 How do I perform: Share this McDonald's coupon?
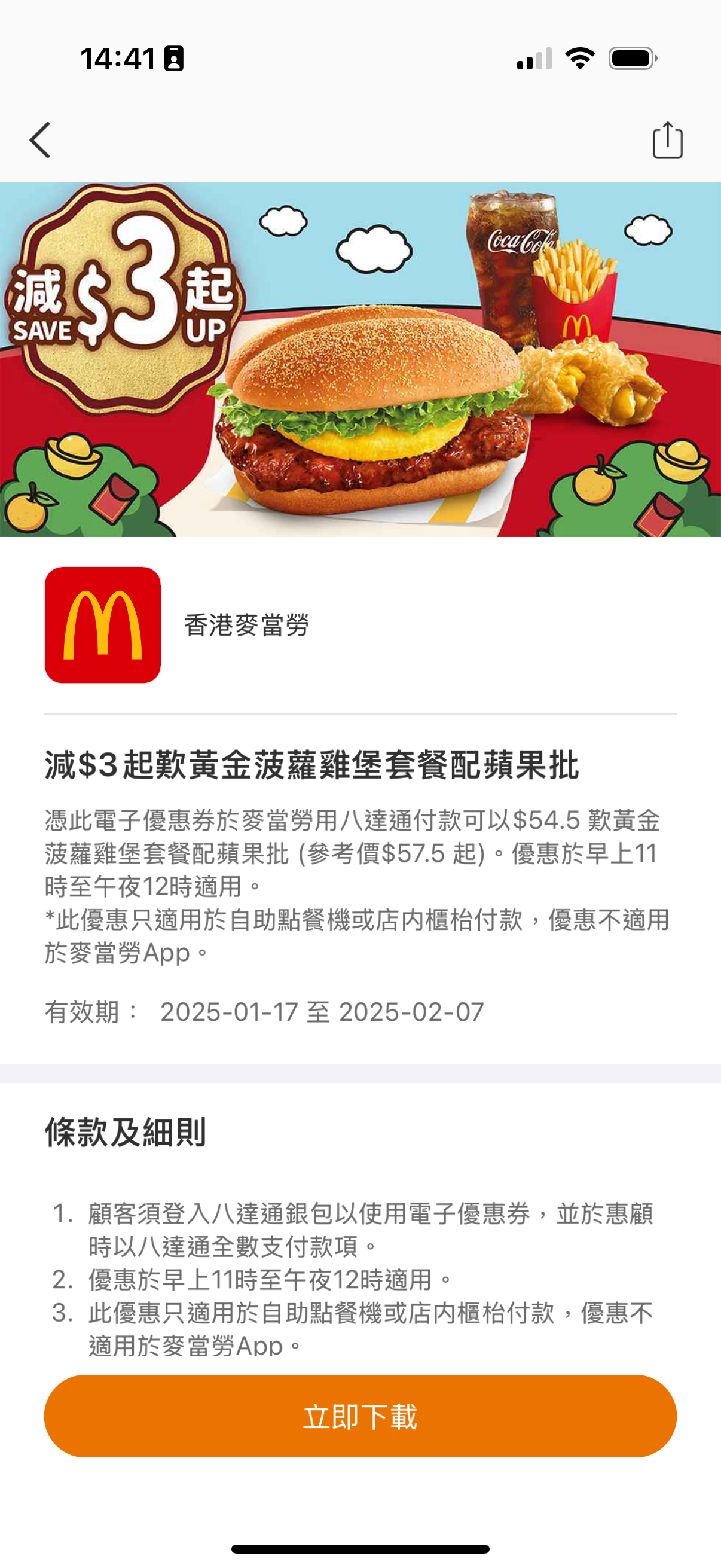[667, 140]
